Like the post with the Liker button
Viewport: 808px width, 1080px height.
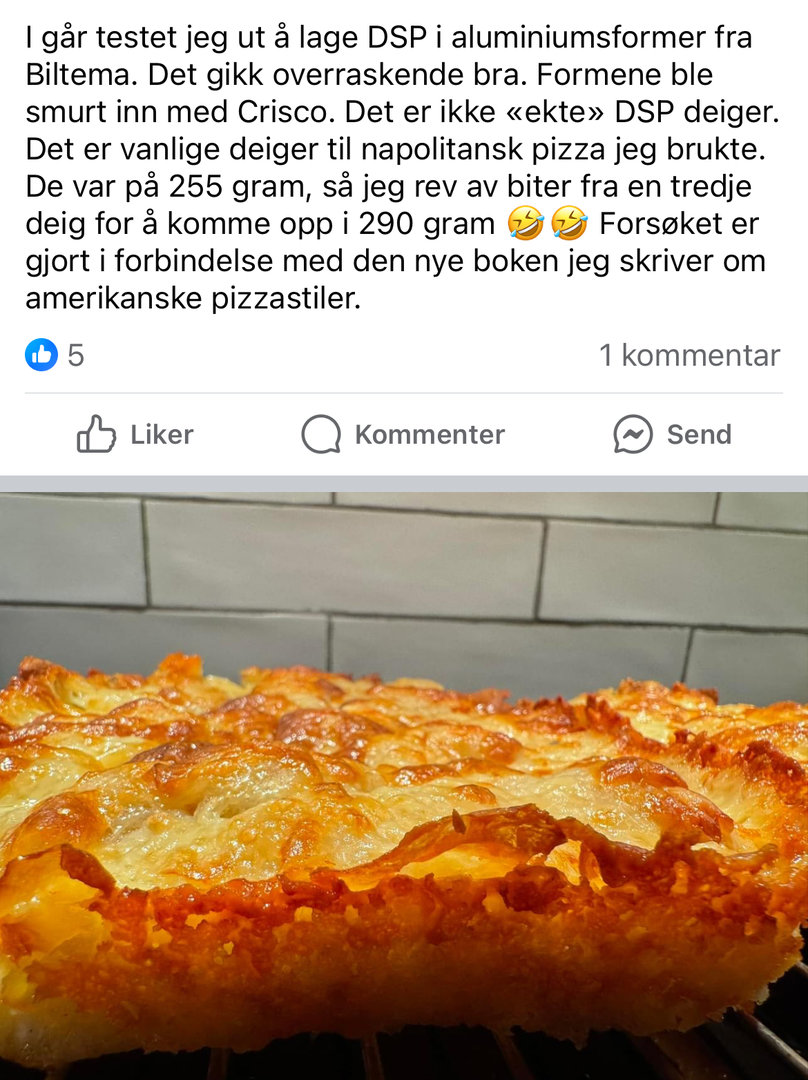(x=135, y=434)
